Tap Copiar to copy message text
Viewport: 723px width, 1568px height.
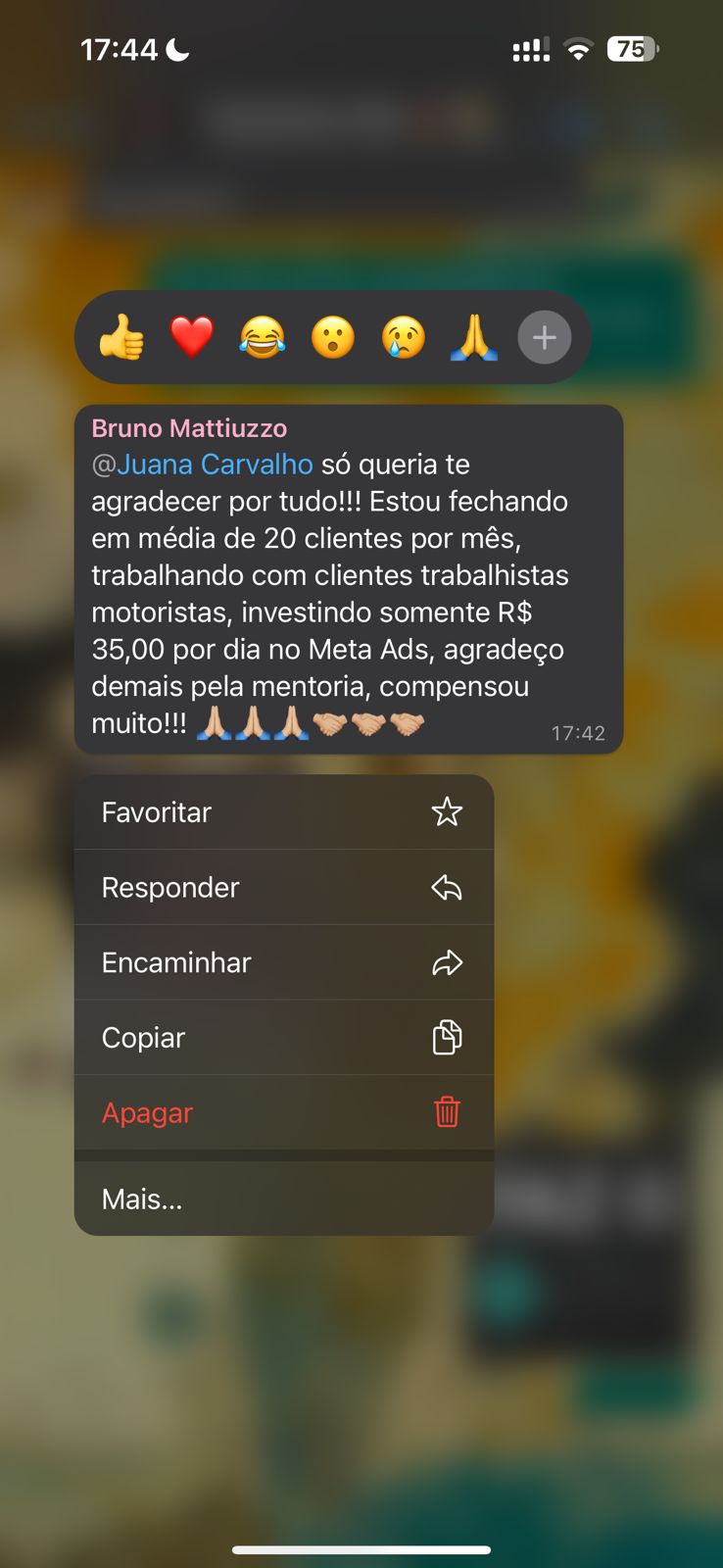[x=284, y=1038]
